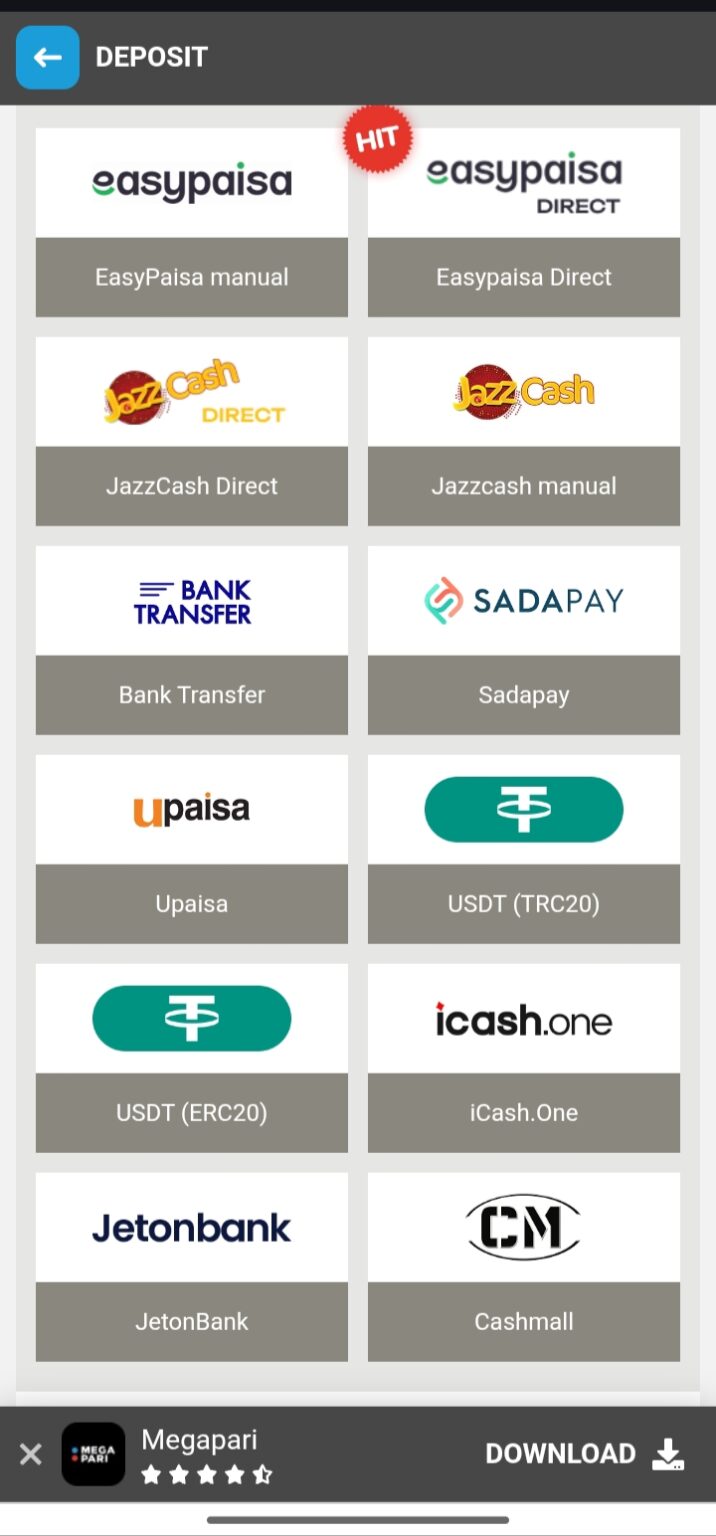This screenshot has width=716, height=1536.
Task: Select JetonBank deposit method
Action: [192, 1267]
